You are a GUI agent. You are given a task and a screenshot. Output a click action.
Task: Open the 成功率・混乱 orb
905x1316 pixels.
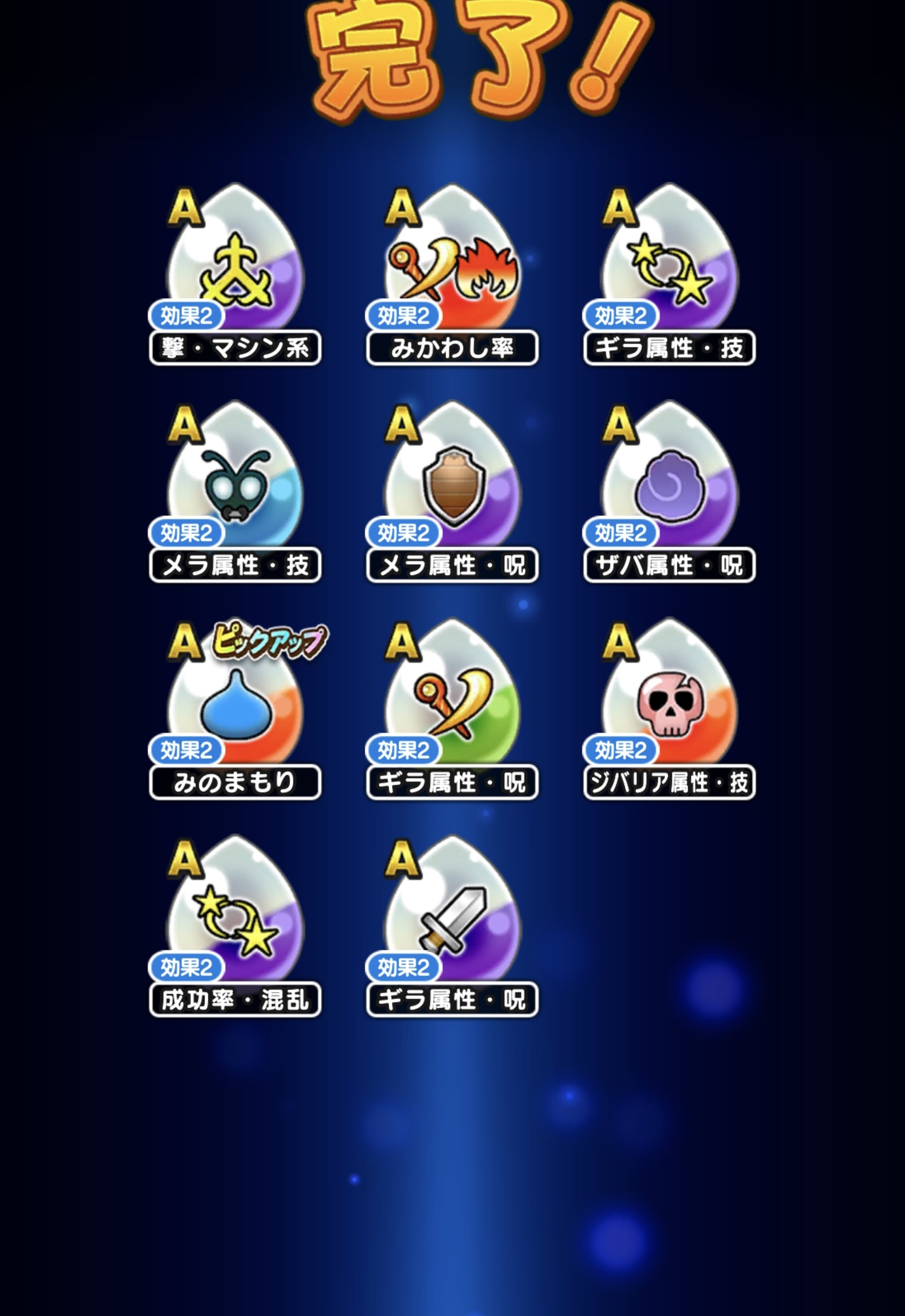point(235,918)
